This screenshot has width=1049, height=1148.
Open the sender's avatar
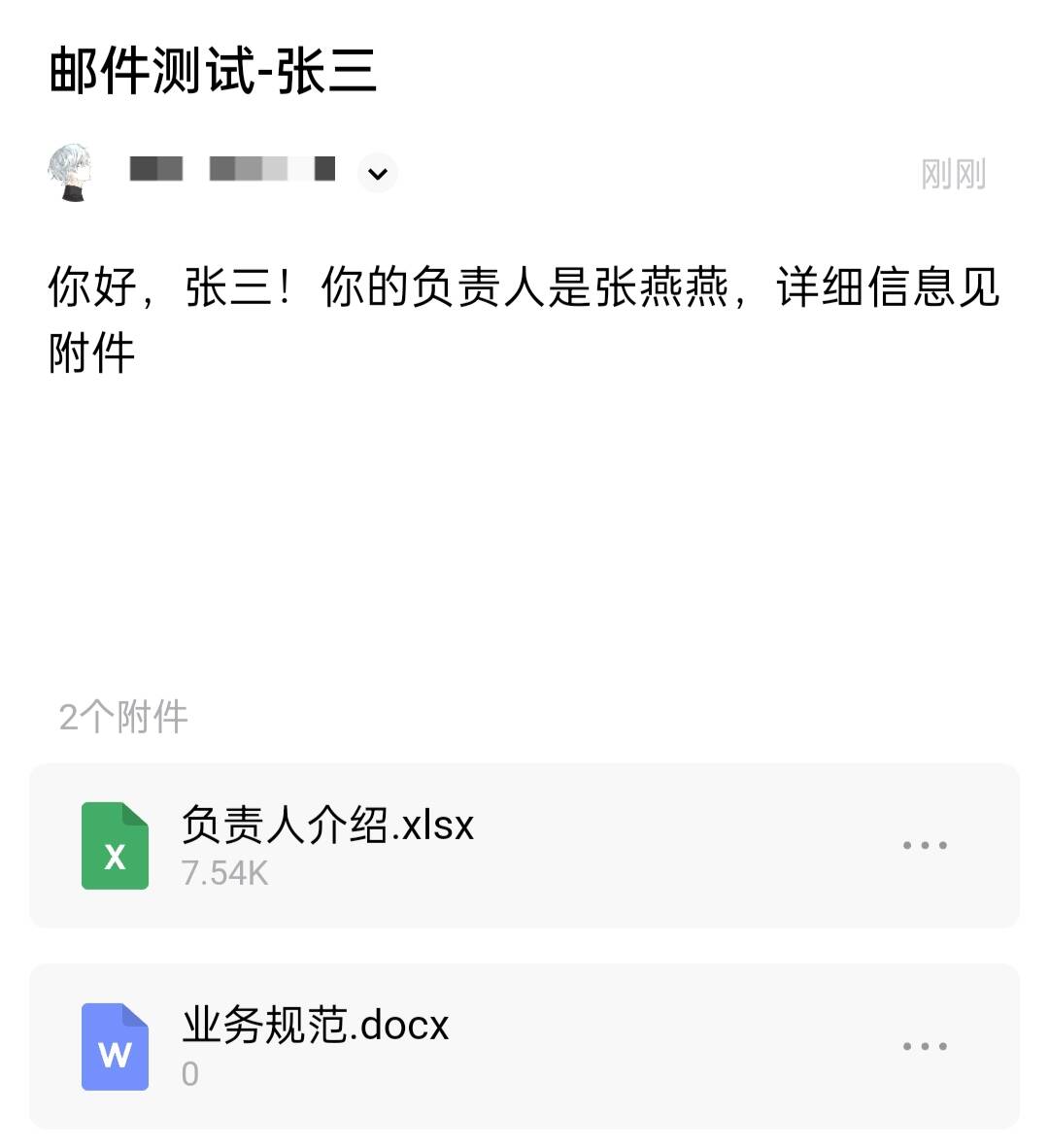pos(73,173)
